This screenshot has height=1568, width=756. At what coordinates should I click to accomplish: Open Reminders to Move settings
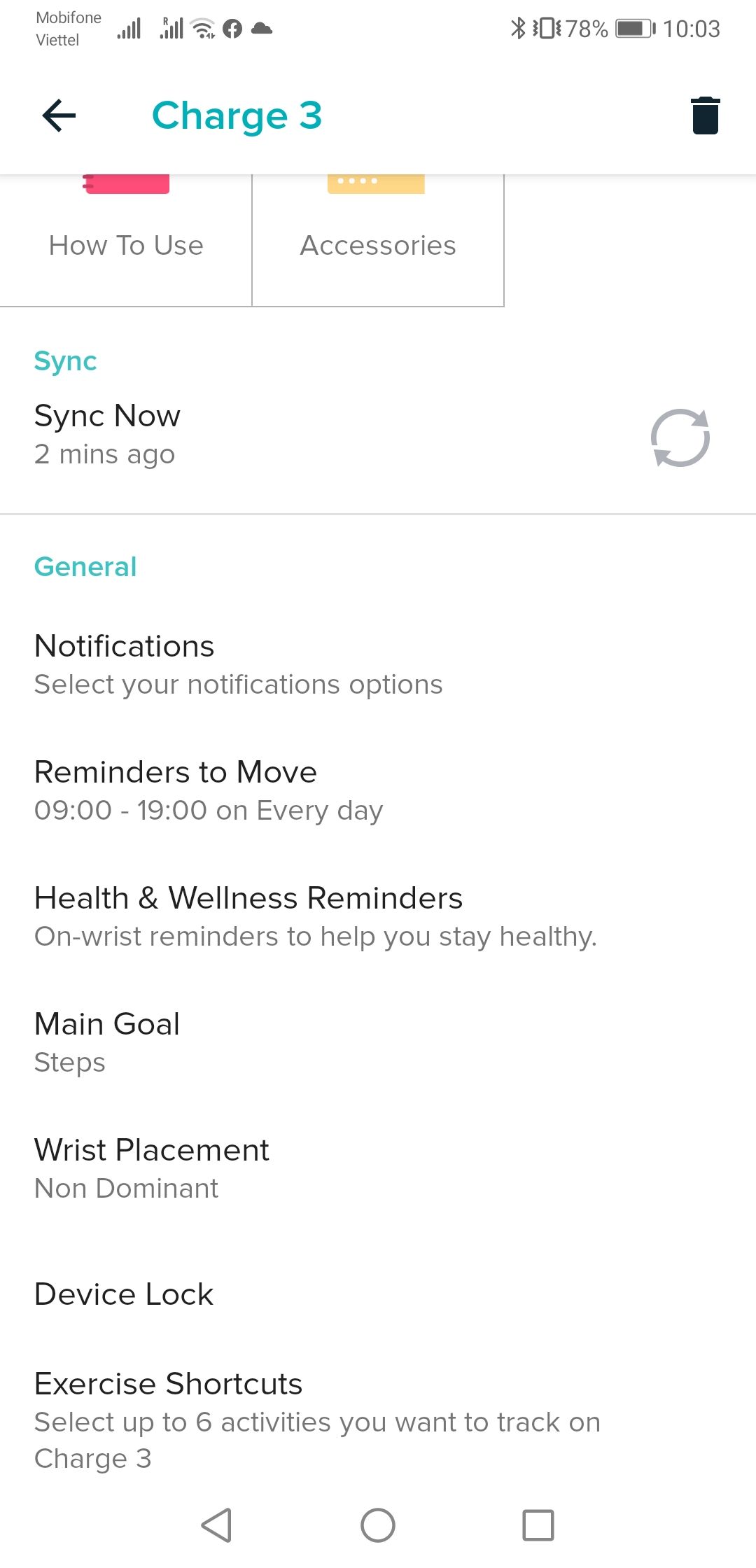[x=209, y=790]
